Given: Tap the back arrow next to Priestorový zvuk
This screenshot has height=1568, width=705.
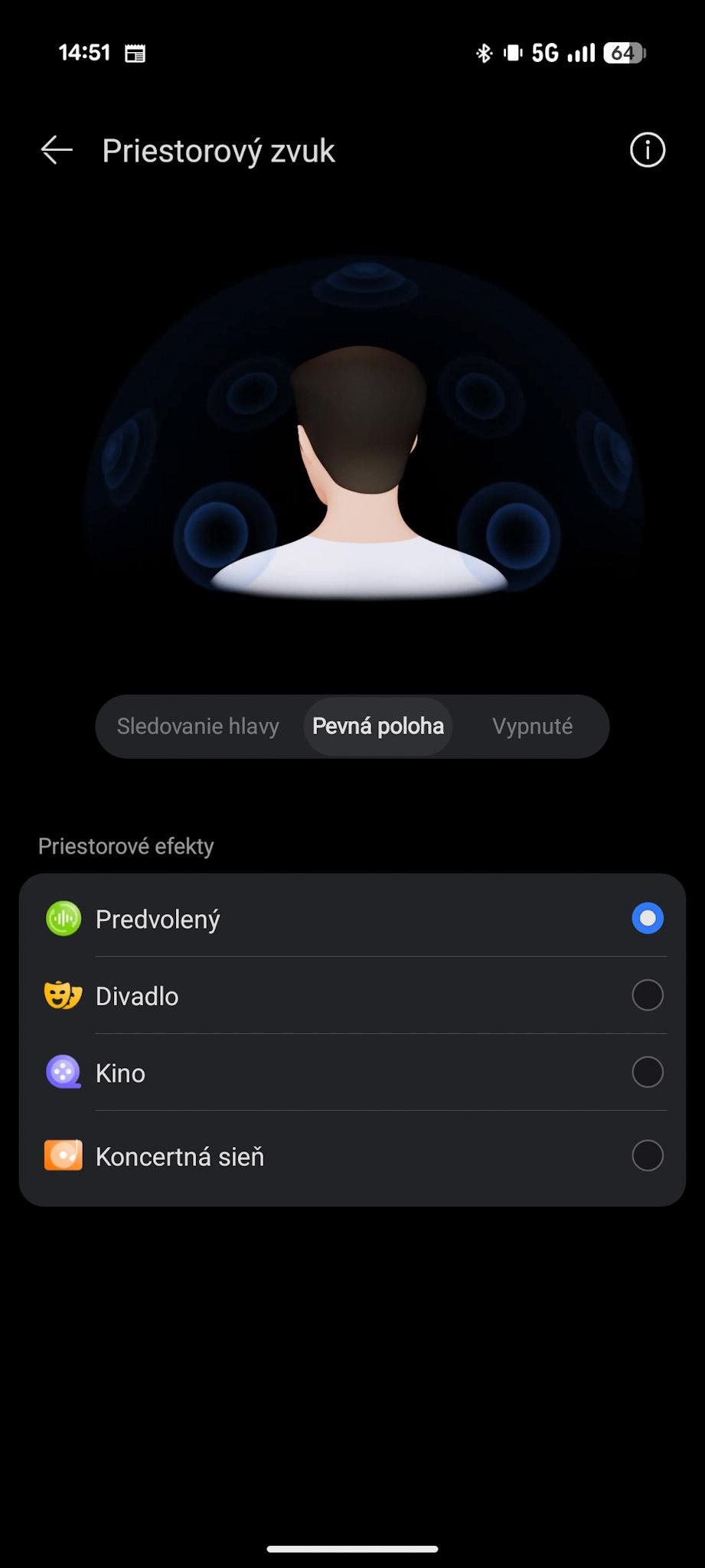Looking at the screenshot, I should click(54, 150).
